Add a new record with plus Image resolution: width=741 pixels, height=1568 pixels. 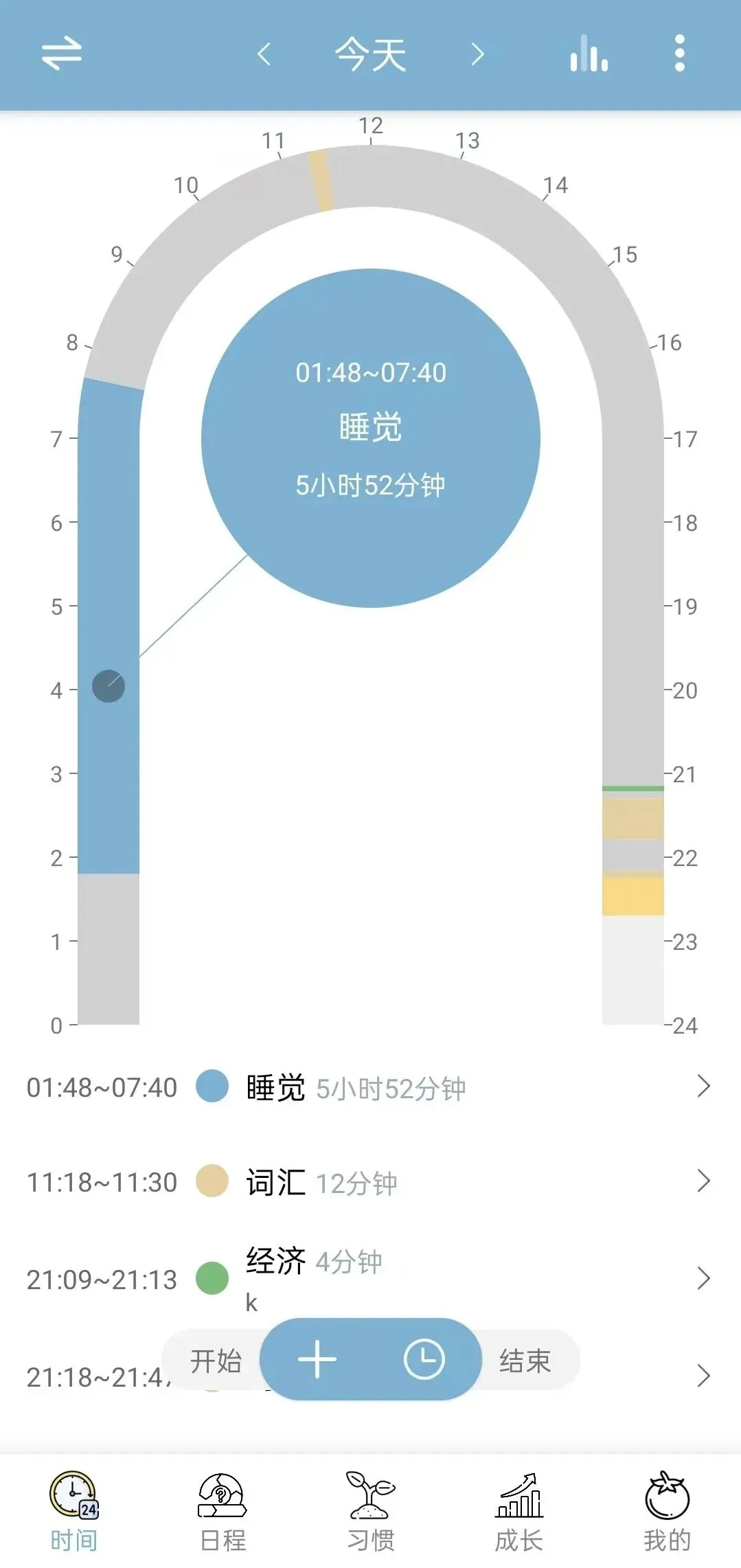[317, 1359]
